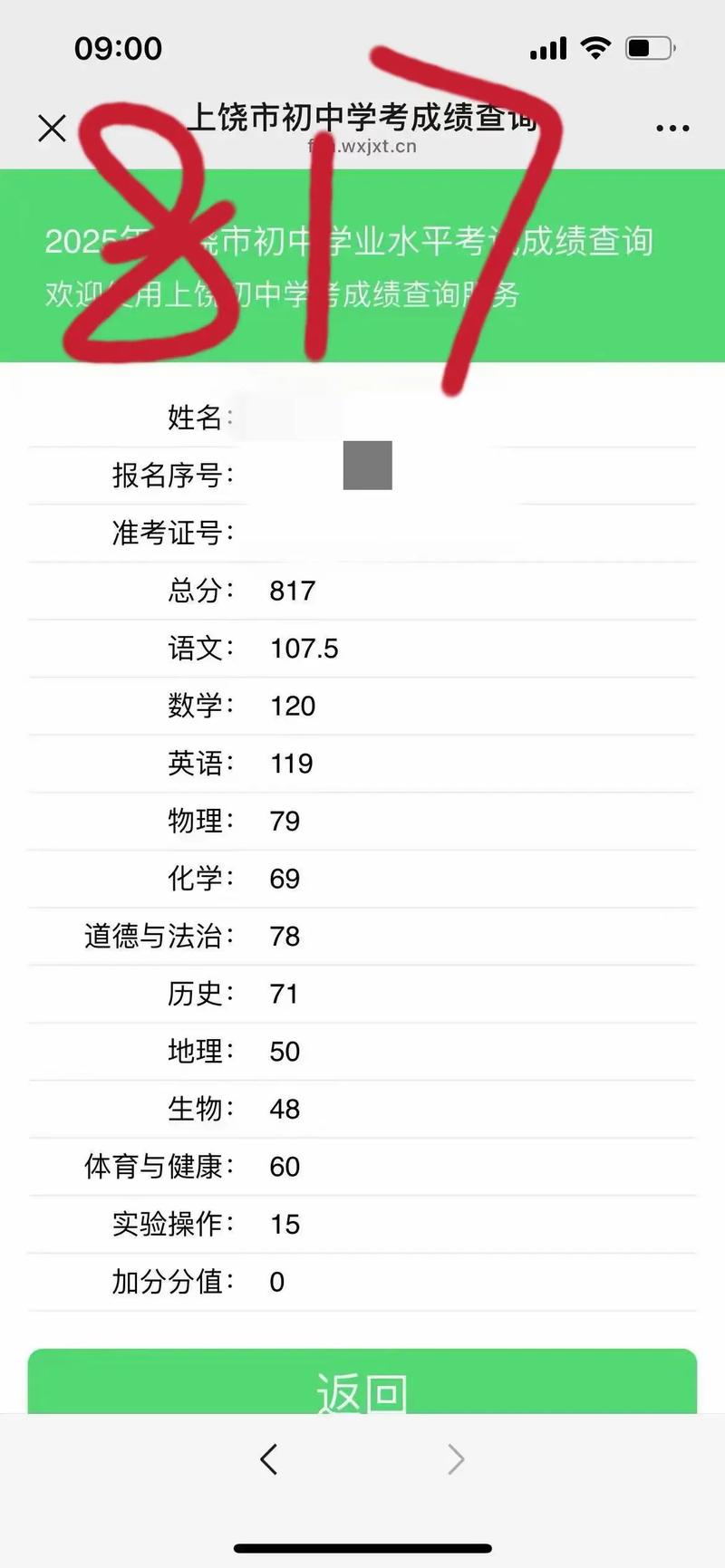Tap the wxjxt.cn URL under the title
Screen dimensions: 725x1568
pyautogui.click(x=362, y=147)
